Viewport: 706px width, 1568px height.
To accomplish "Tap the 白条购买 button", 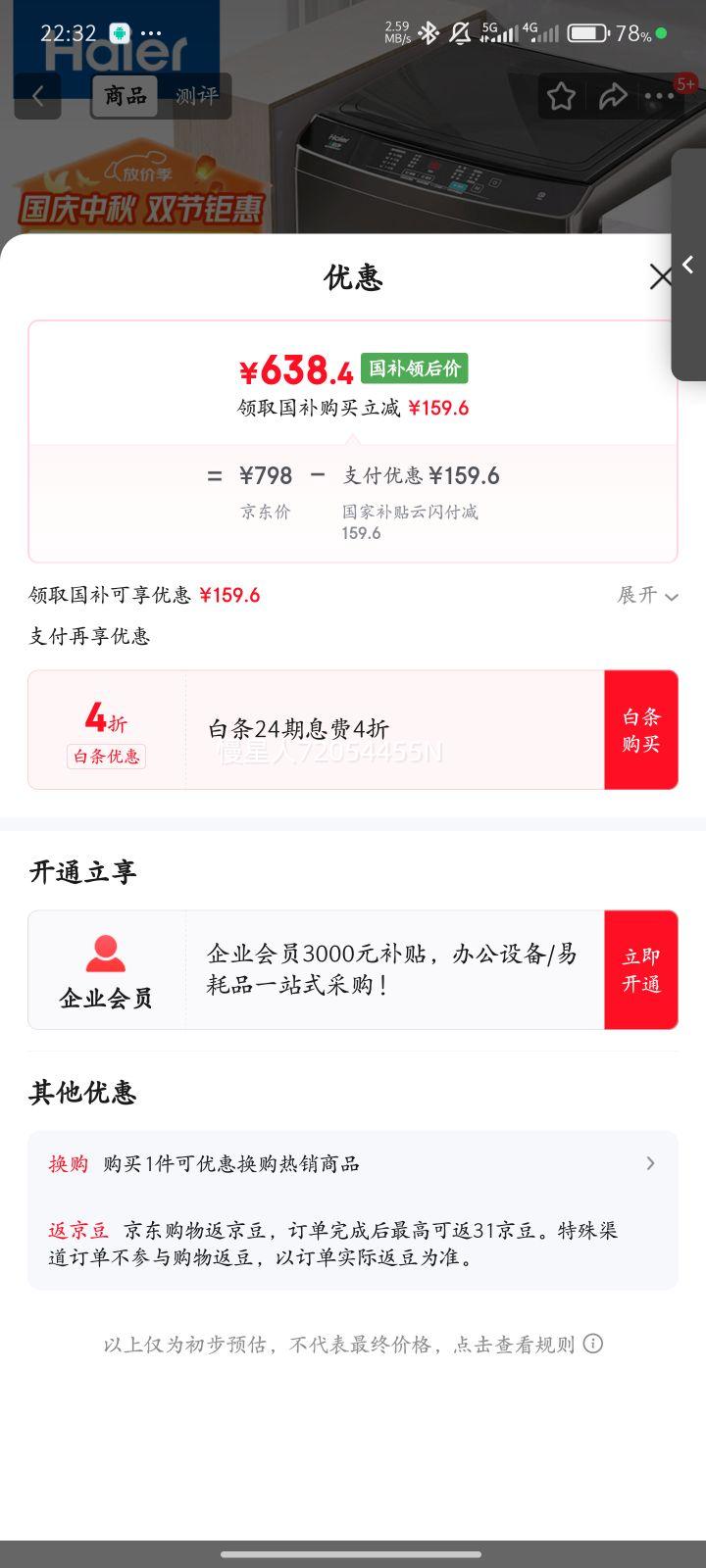I will [x=640, y=730].
